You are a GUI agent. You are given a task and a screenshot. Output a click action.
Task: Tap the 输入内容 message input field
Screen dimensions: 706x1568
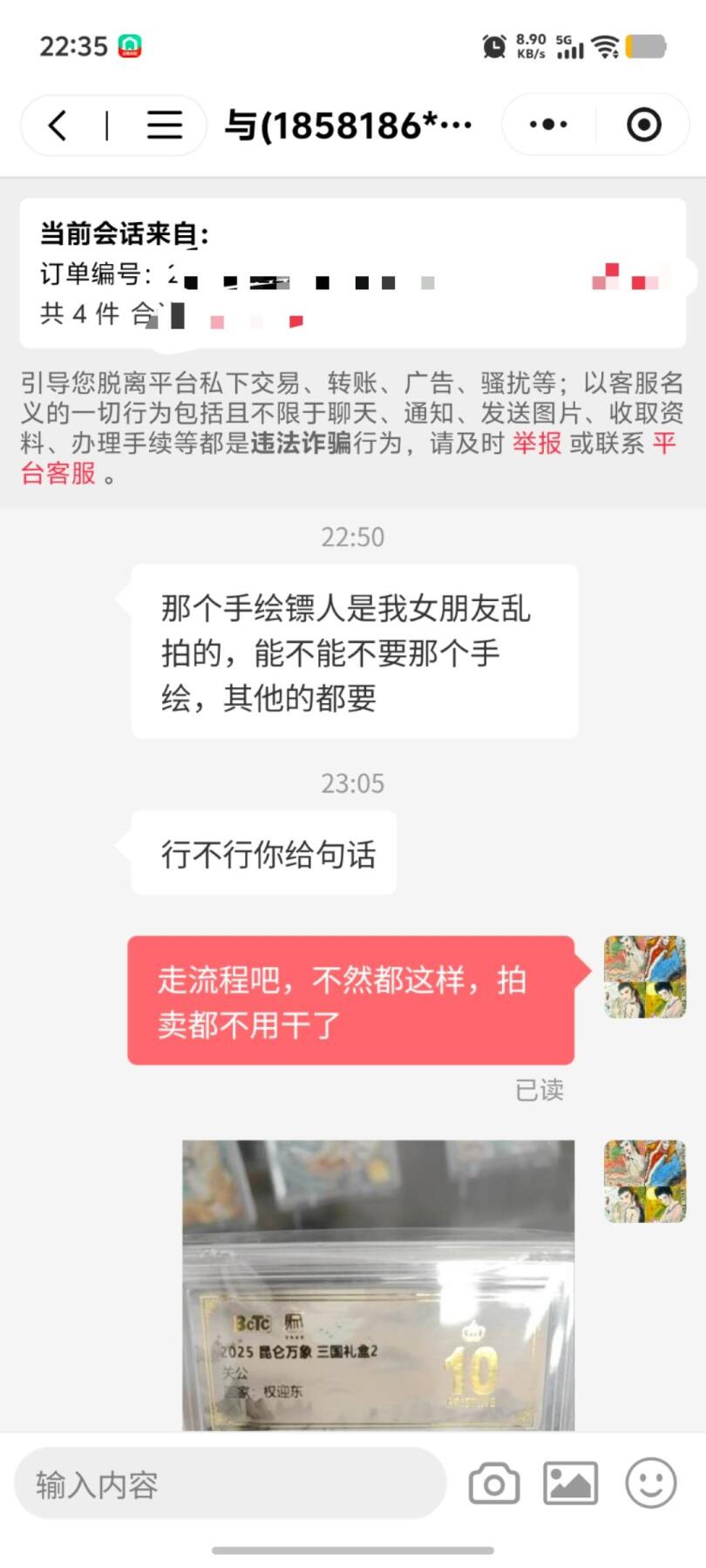click(x=227, y=1481)
